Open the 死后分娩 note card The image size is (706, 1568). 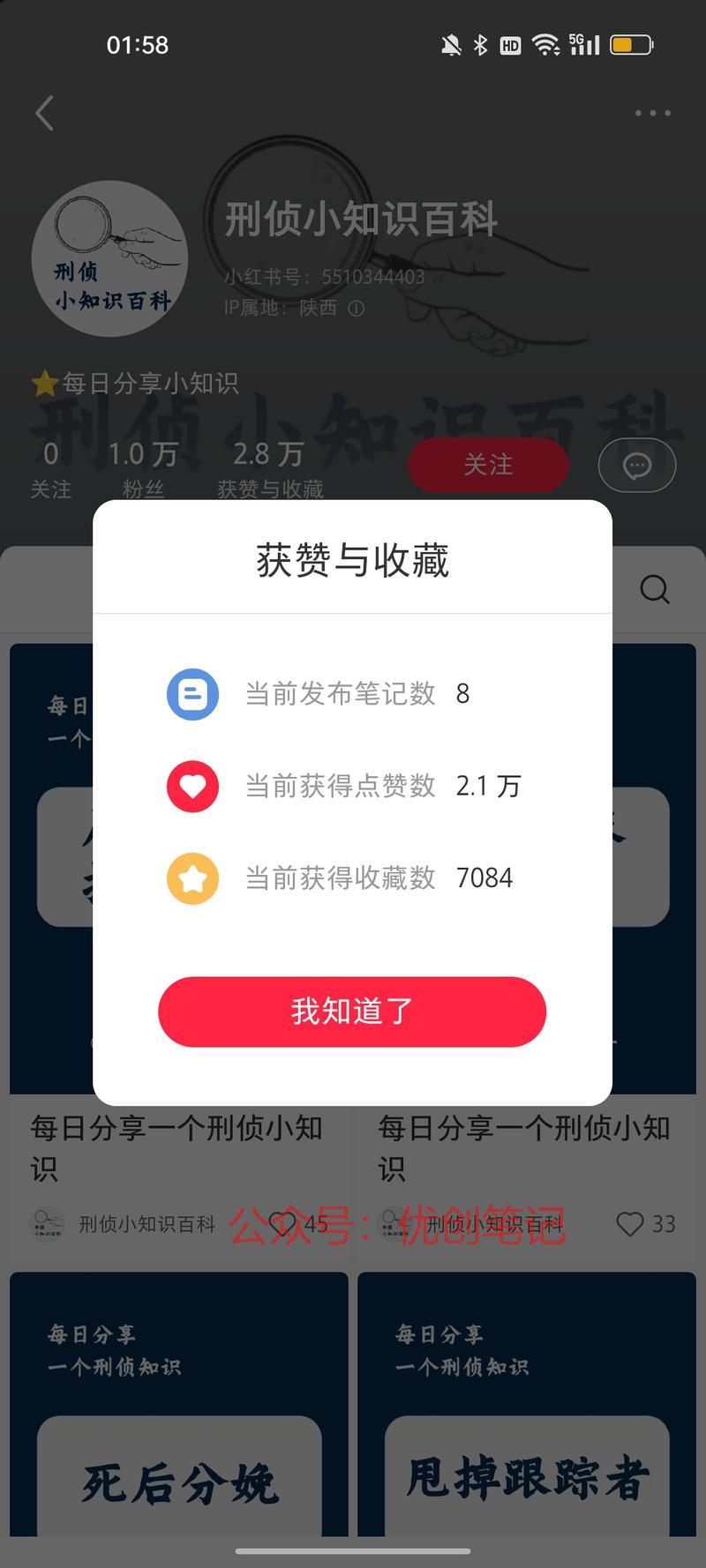coord(179,1404)
